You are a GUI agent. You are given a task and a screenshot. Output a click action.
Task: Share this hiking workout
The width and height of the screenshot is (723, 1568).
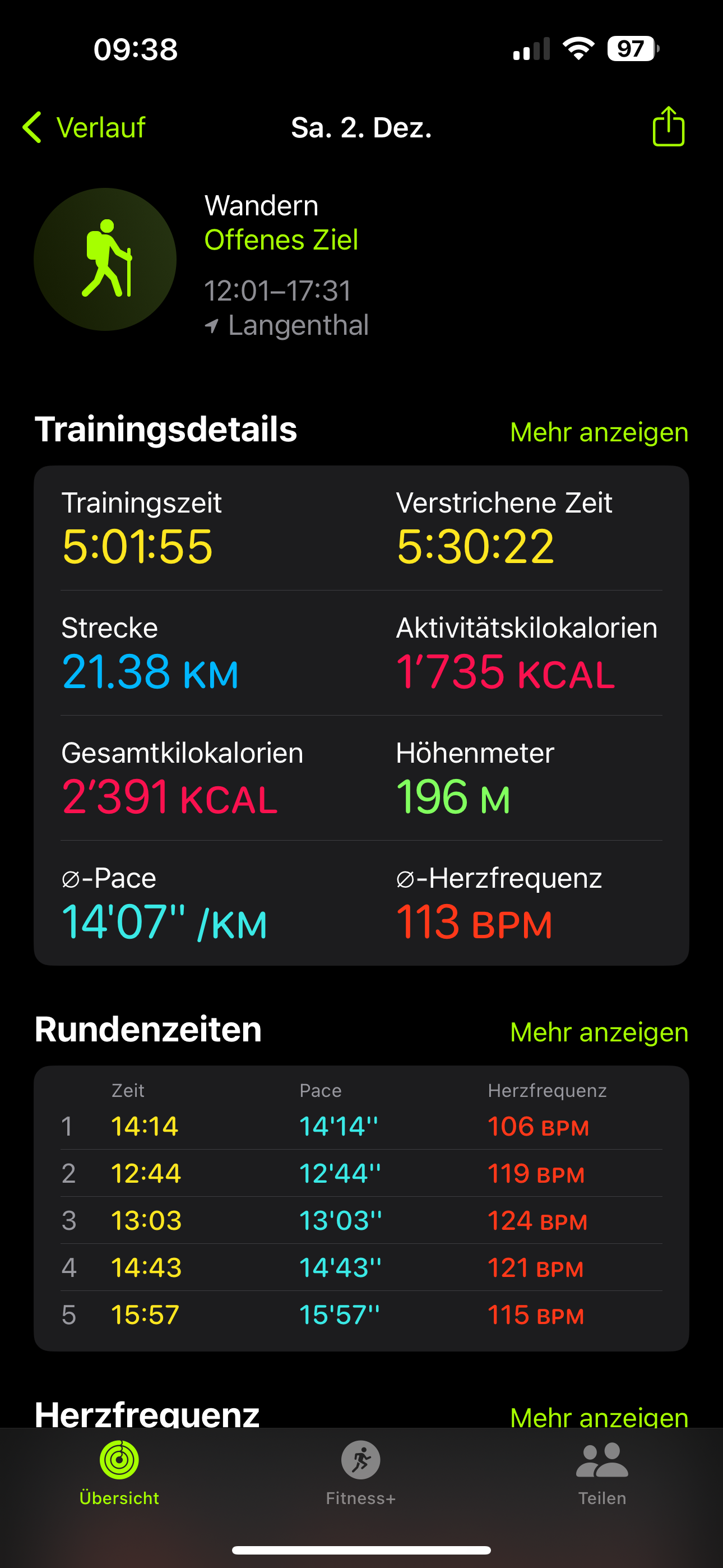coord(668,127)
